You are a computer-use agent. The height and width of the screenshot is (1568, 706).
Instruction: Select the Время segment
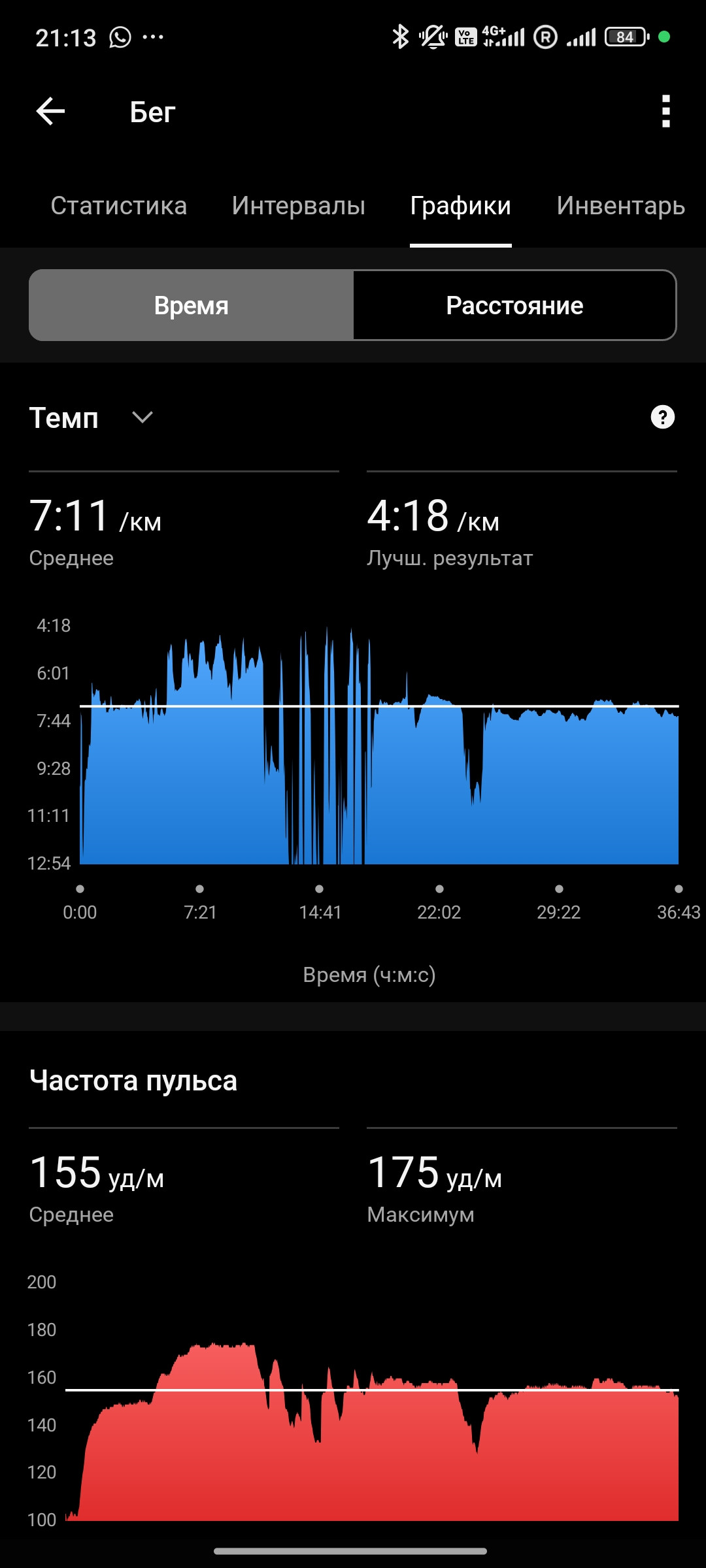[x=192, y=305]
